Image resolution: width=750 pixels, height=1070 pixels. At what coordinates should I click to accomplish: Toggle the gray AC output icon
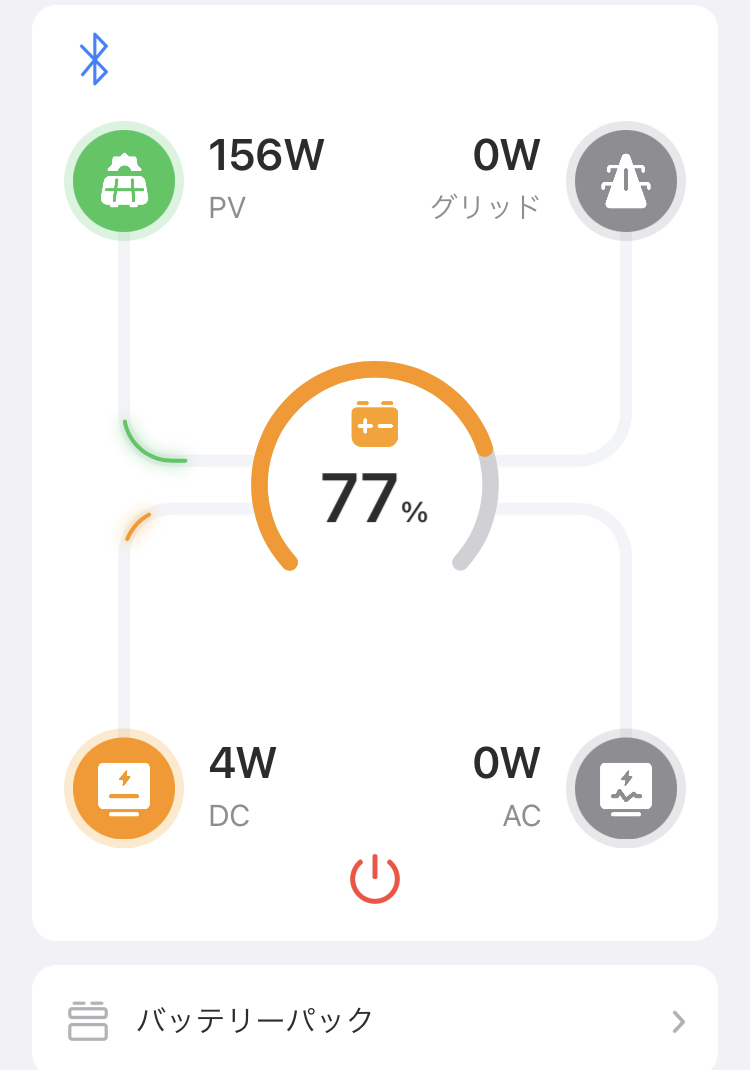click(626, 788)
